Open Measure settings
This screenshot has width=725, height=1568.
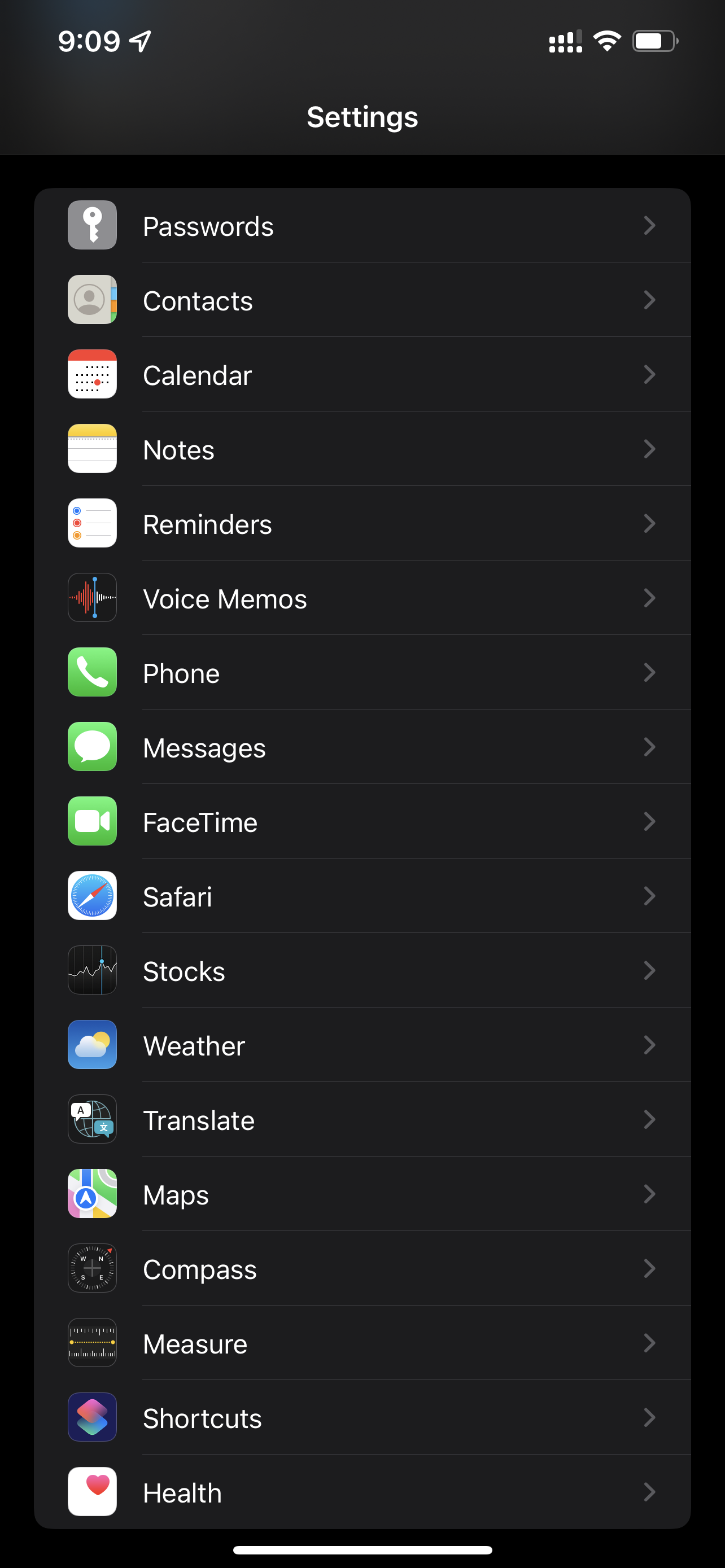coord(362,1343)
